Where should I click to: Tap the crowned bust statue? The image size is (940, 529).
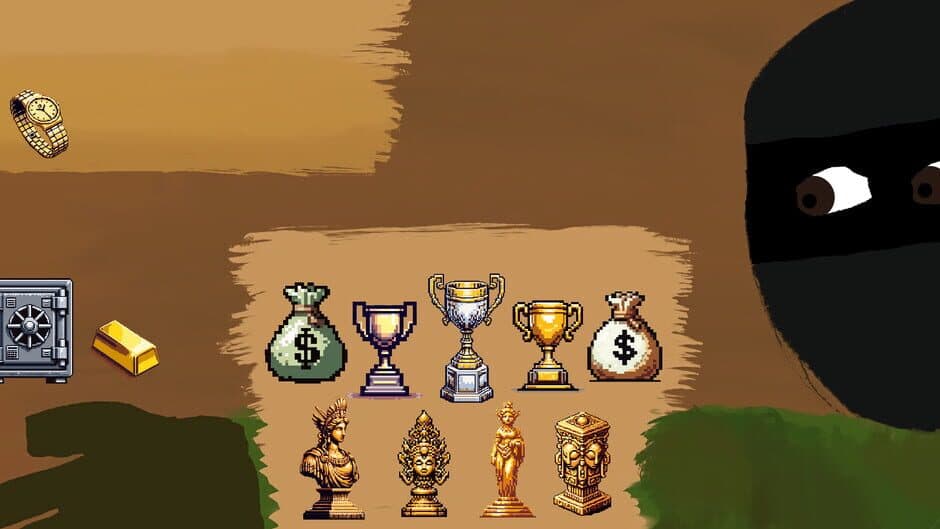(x=331, y=457)
